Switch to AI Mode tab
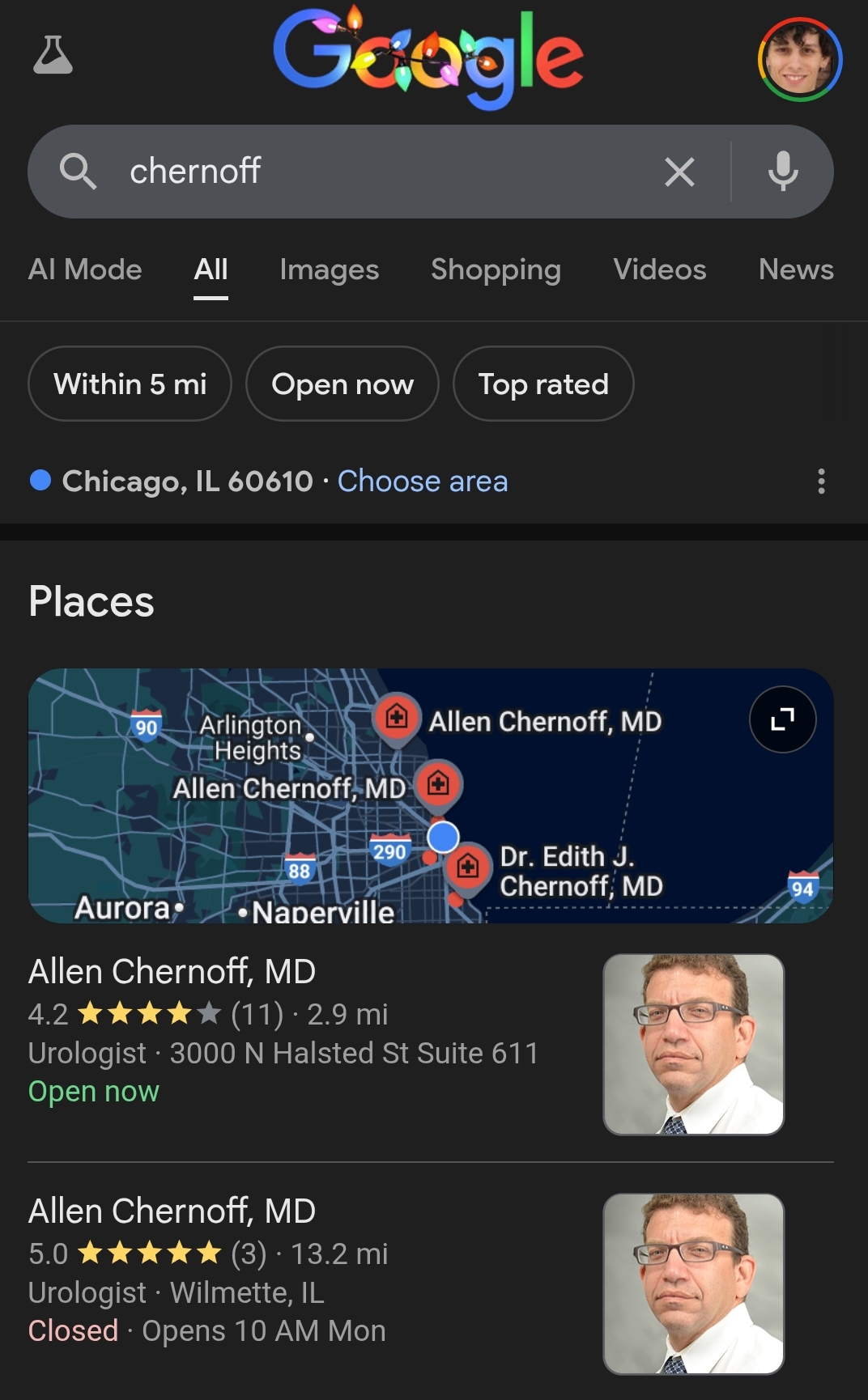 point(85,269)
